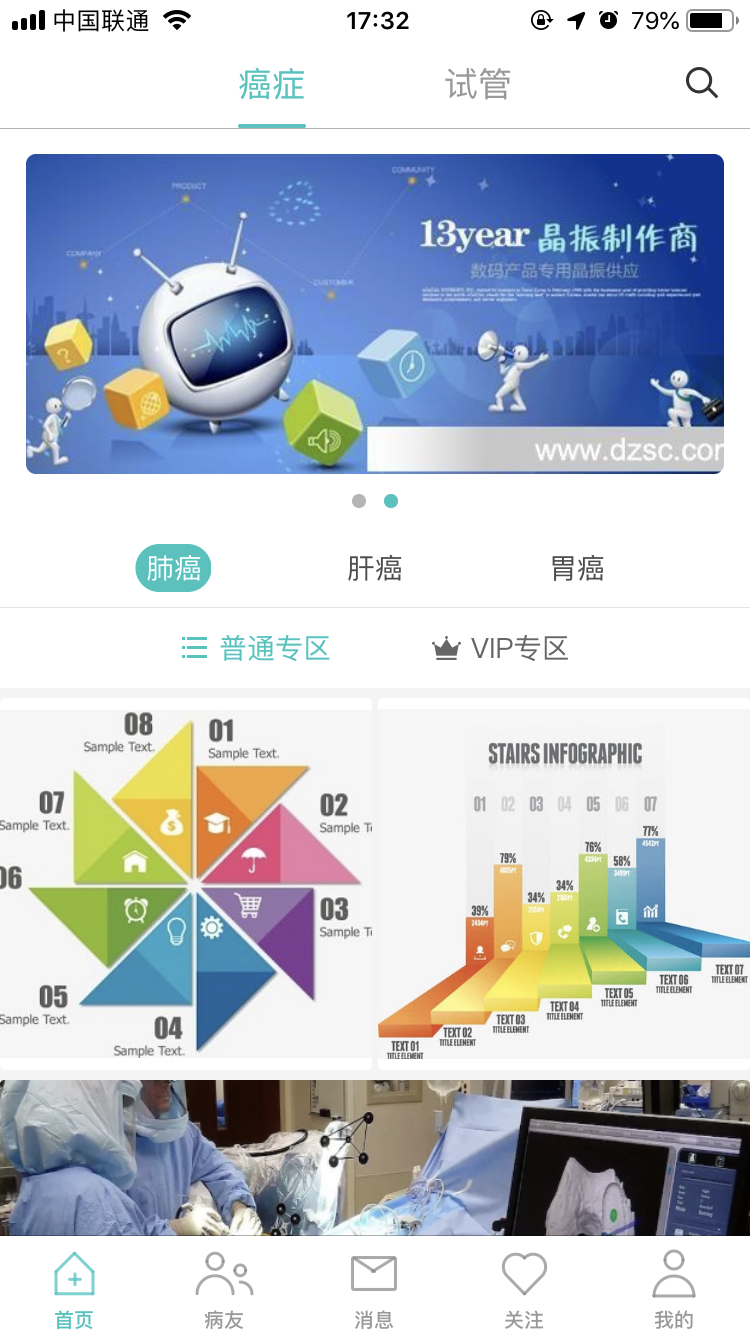The width and height of the screenshot is (750, 1334).
Task: Switch to 普通专区 section
Action: (x=256, y=648)
